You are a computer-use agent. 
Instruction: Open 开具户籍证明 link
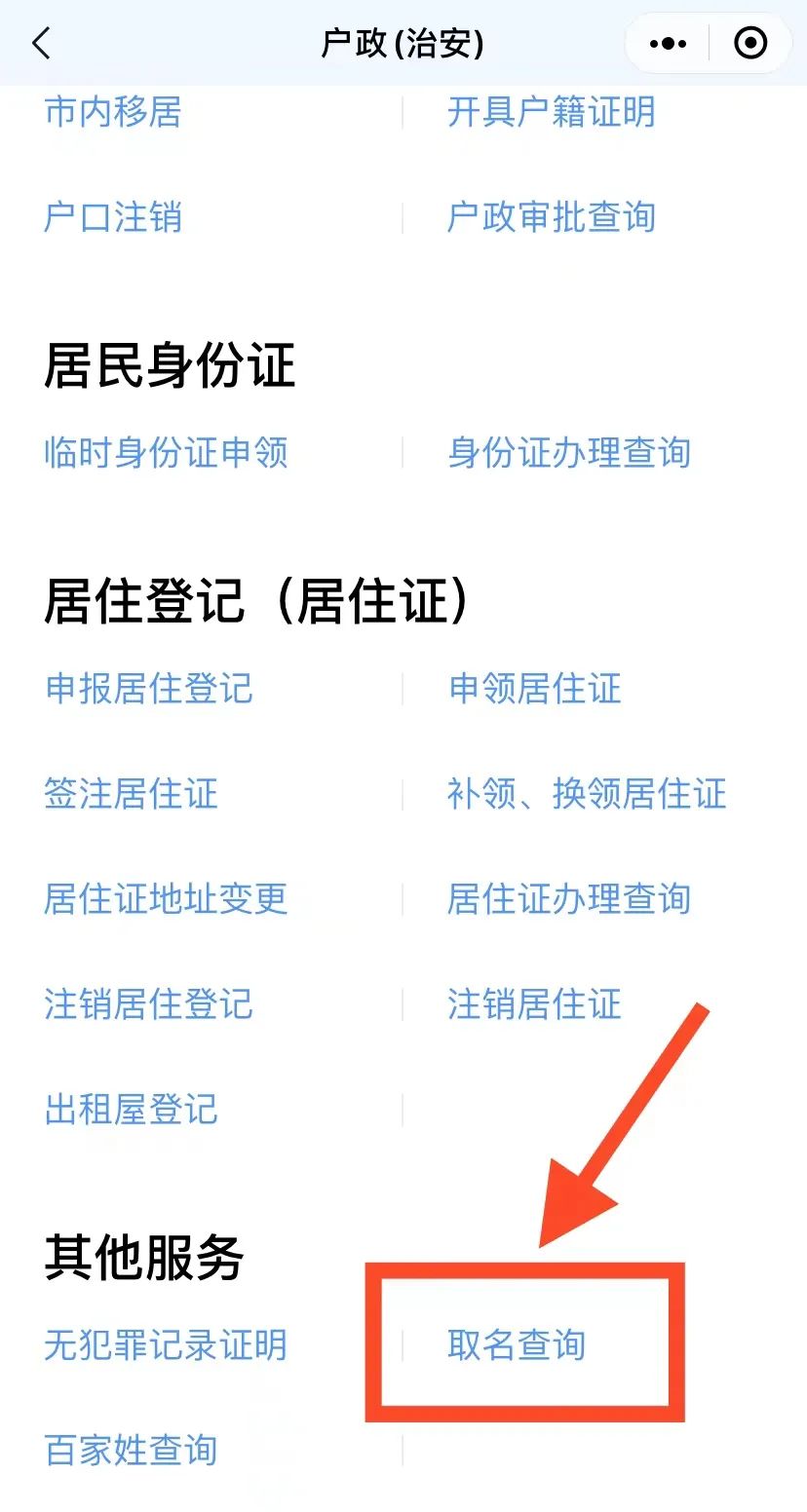coord(551,112)
